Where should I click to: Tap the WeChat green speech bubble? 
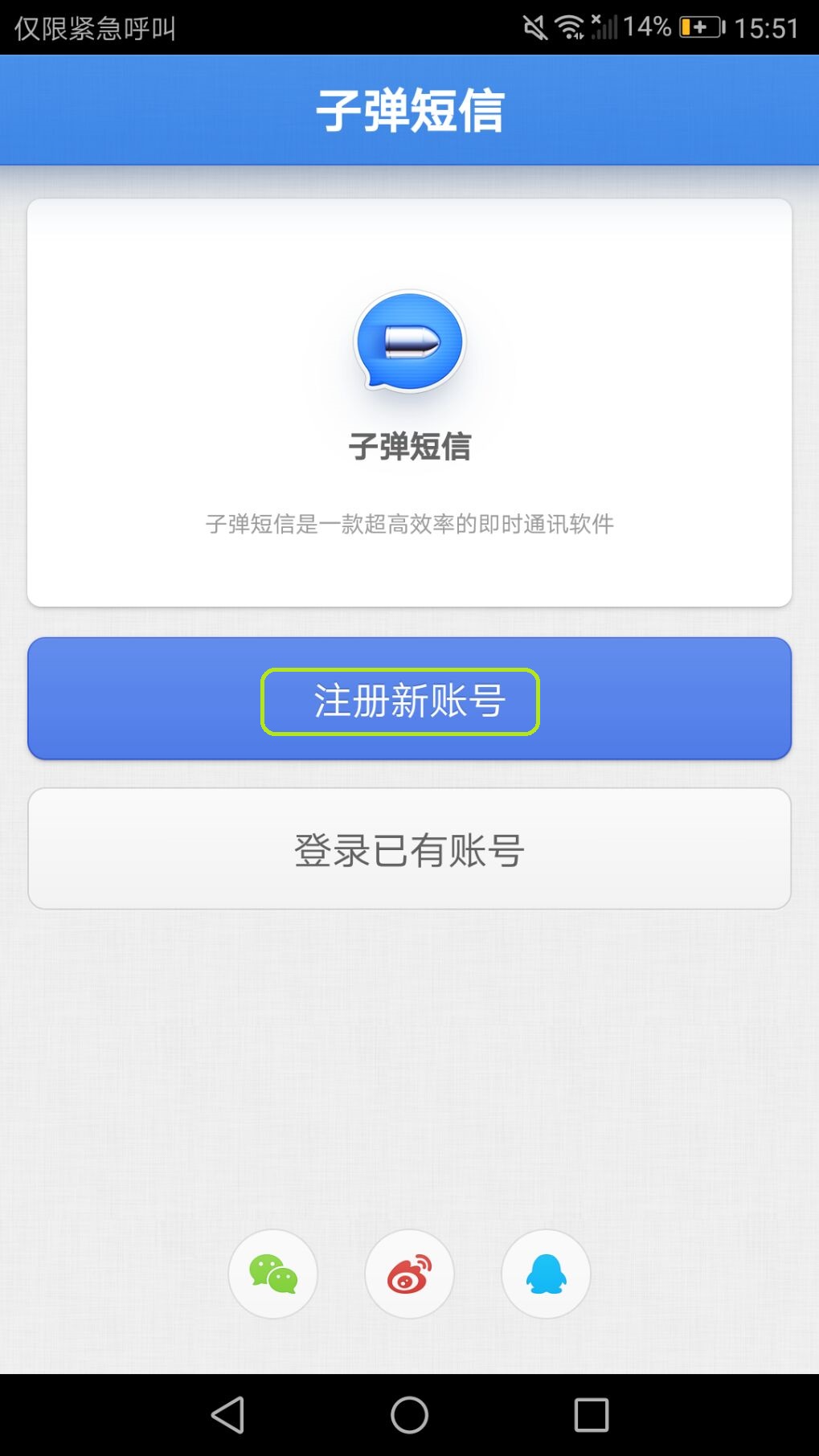coord(272,1274)
